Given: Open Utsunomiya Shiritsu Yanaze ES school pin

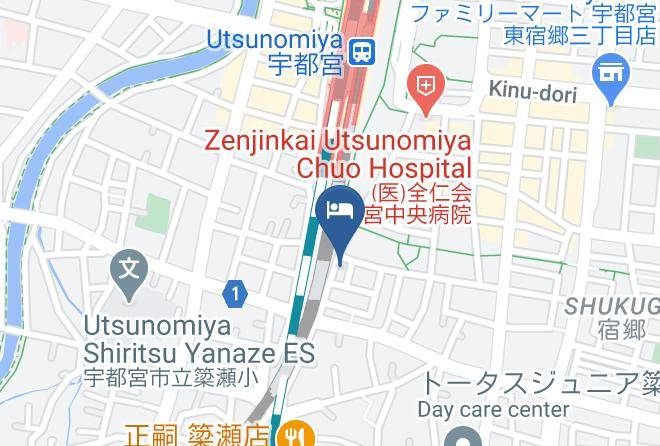Looking at the screenshot, I should click(x=129, y=273).
